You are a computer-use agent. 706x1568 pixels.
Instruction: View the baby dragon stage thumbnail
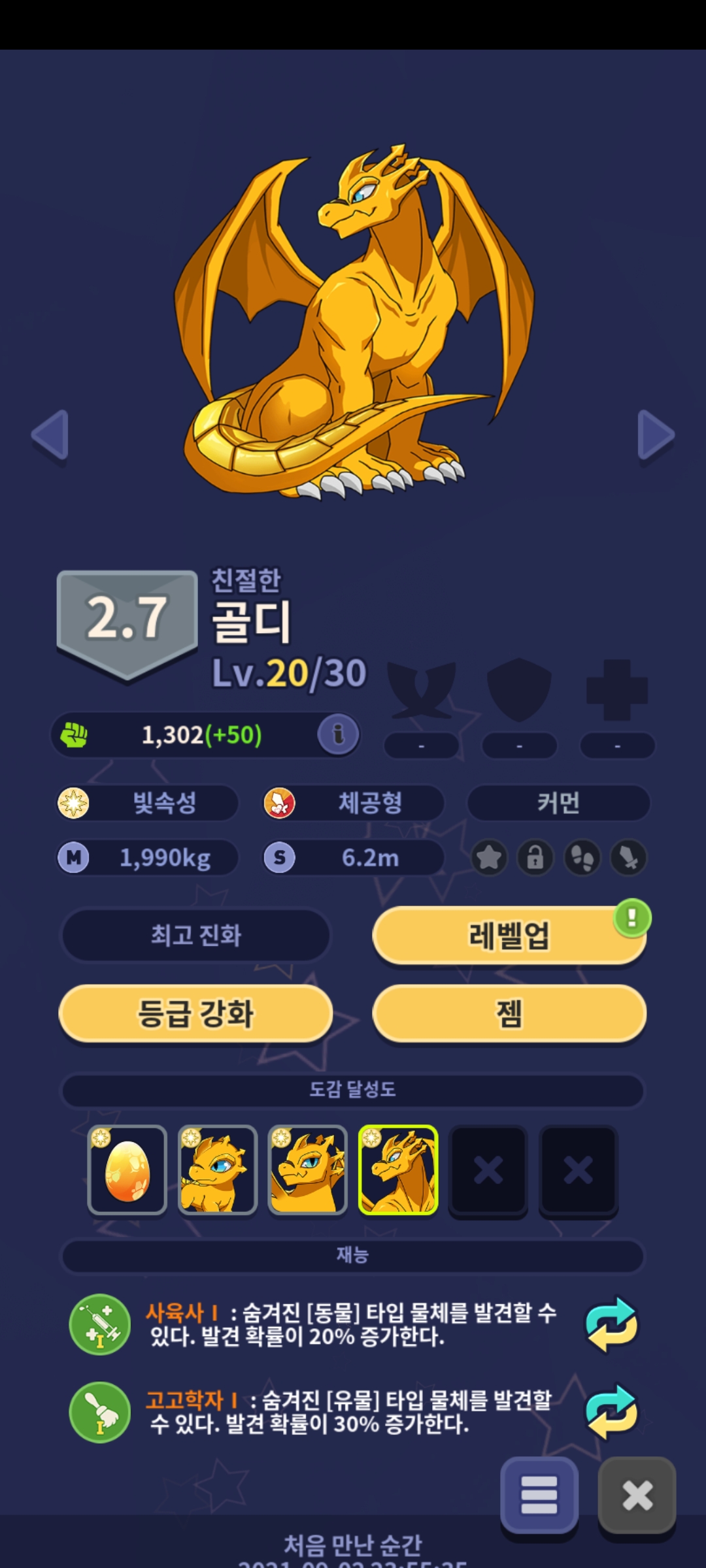[x=218, y=1170]
